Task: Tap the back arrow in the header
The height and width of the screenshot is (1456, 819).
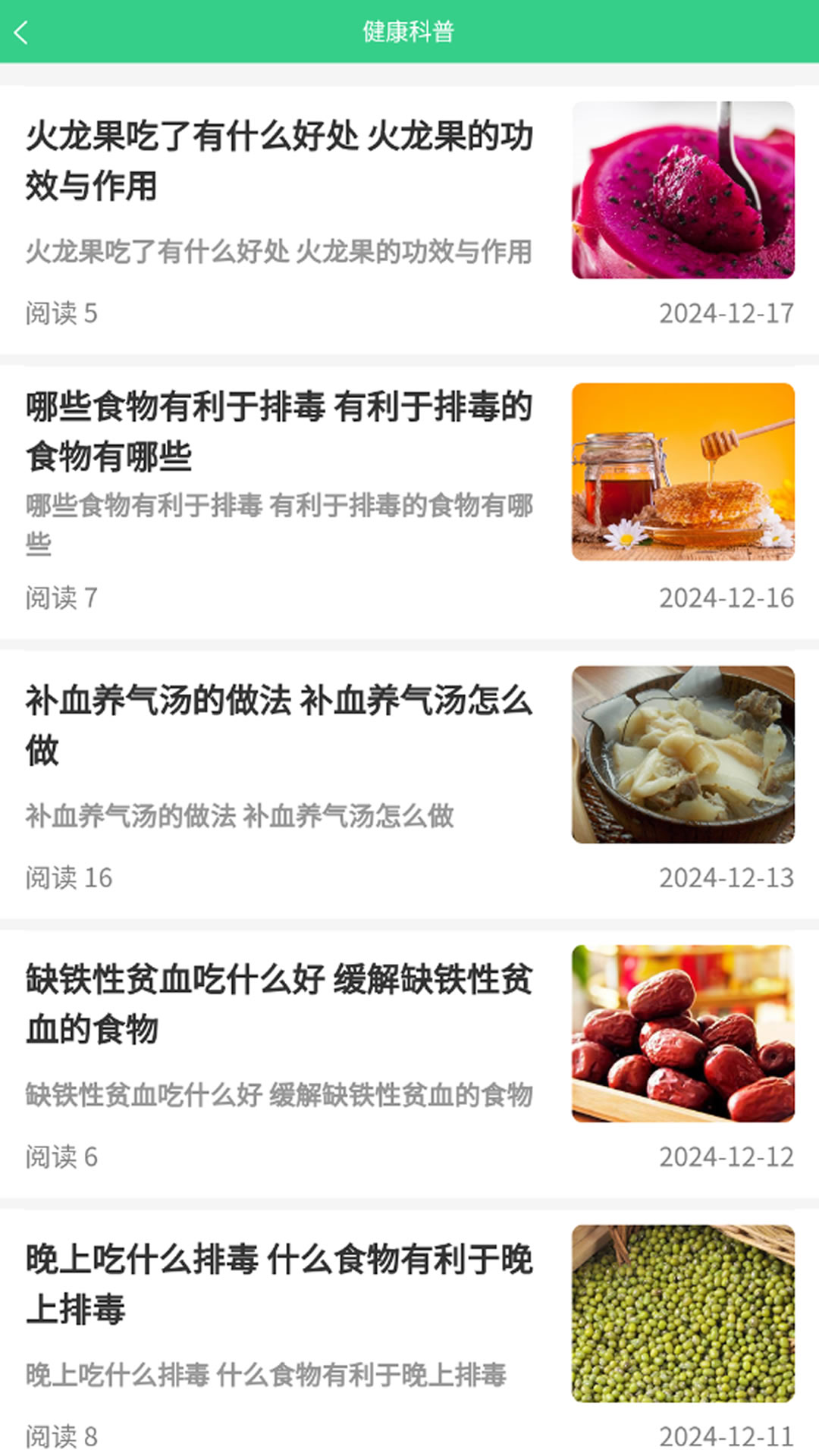Action: [x=24, y=33]
